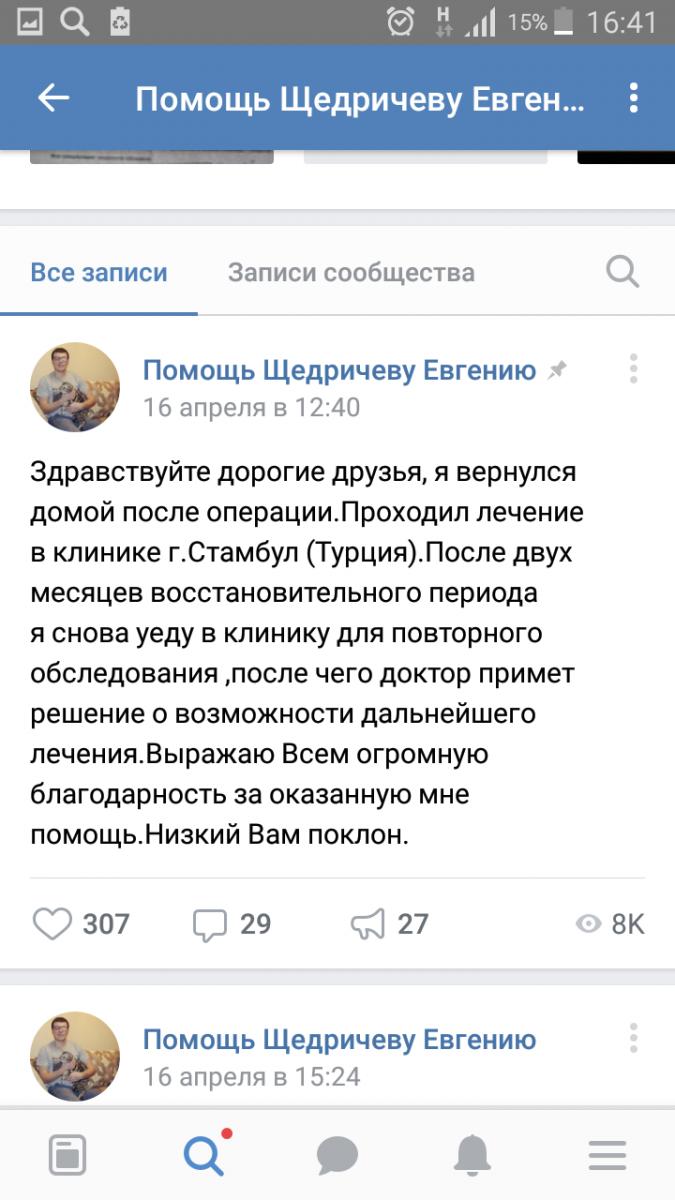This screenshot has height=1200, width=675.
Task: Open options for the 15:24 post
Action: pyautogui.click(x=633, y=1038)
